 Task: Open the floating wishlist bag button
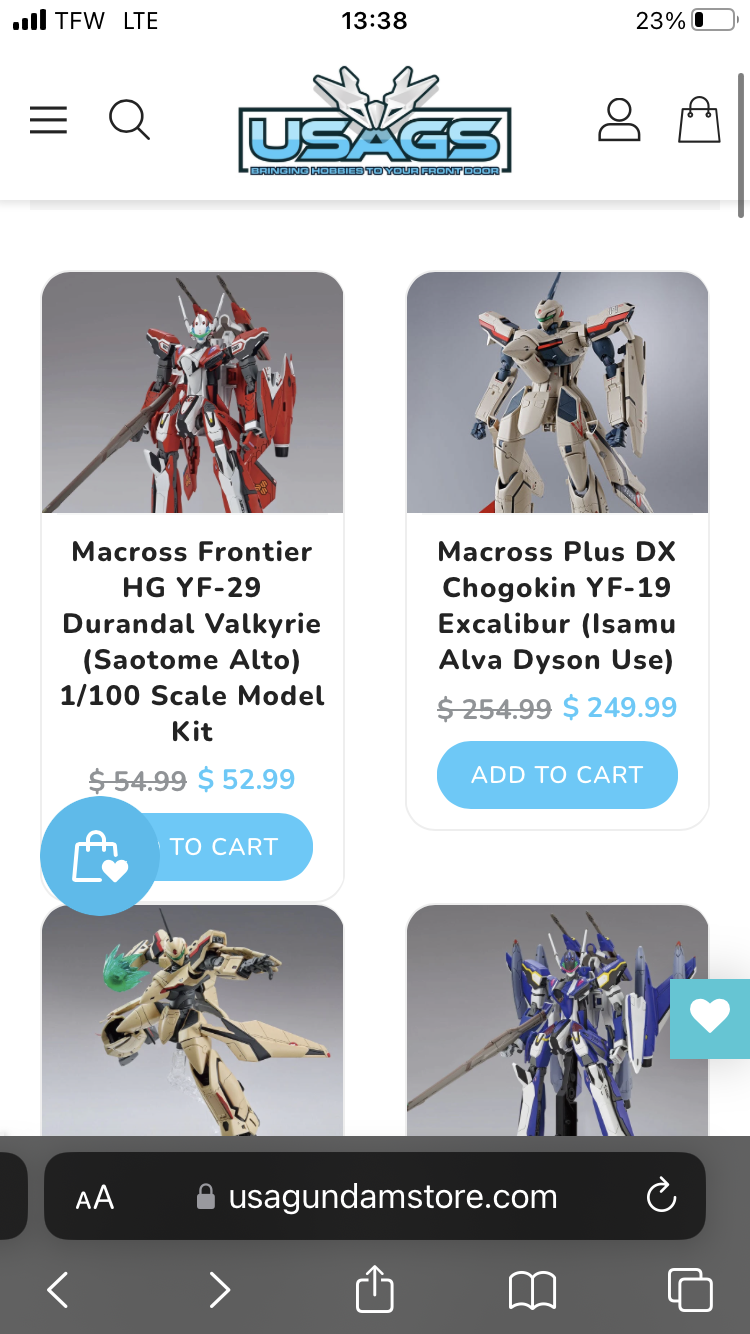[99, 856]
